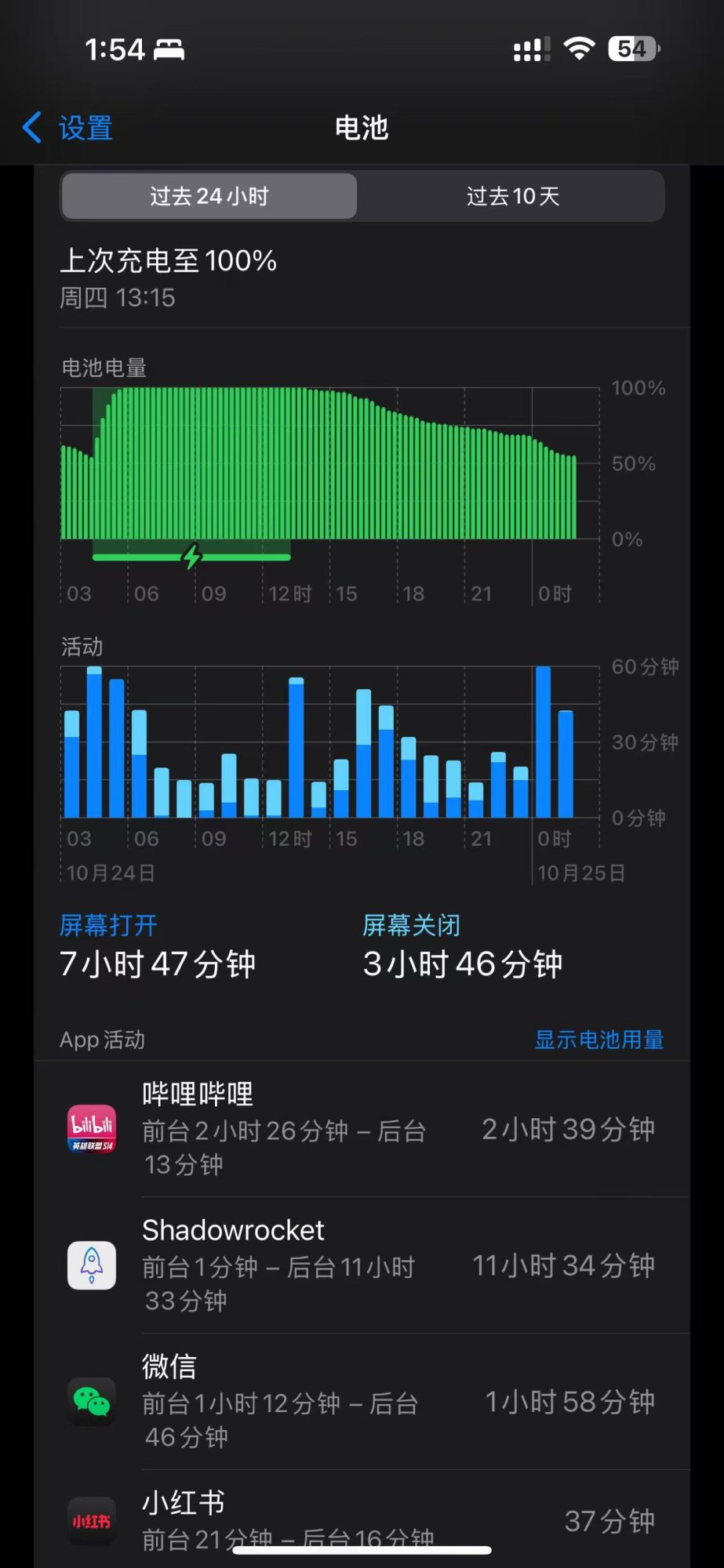
Task: Tap 显示电池用量 link
Action: (598, 1040)
